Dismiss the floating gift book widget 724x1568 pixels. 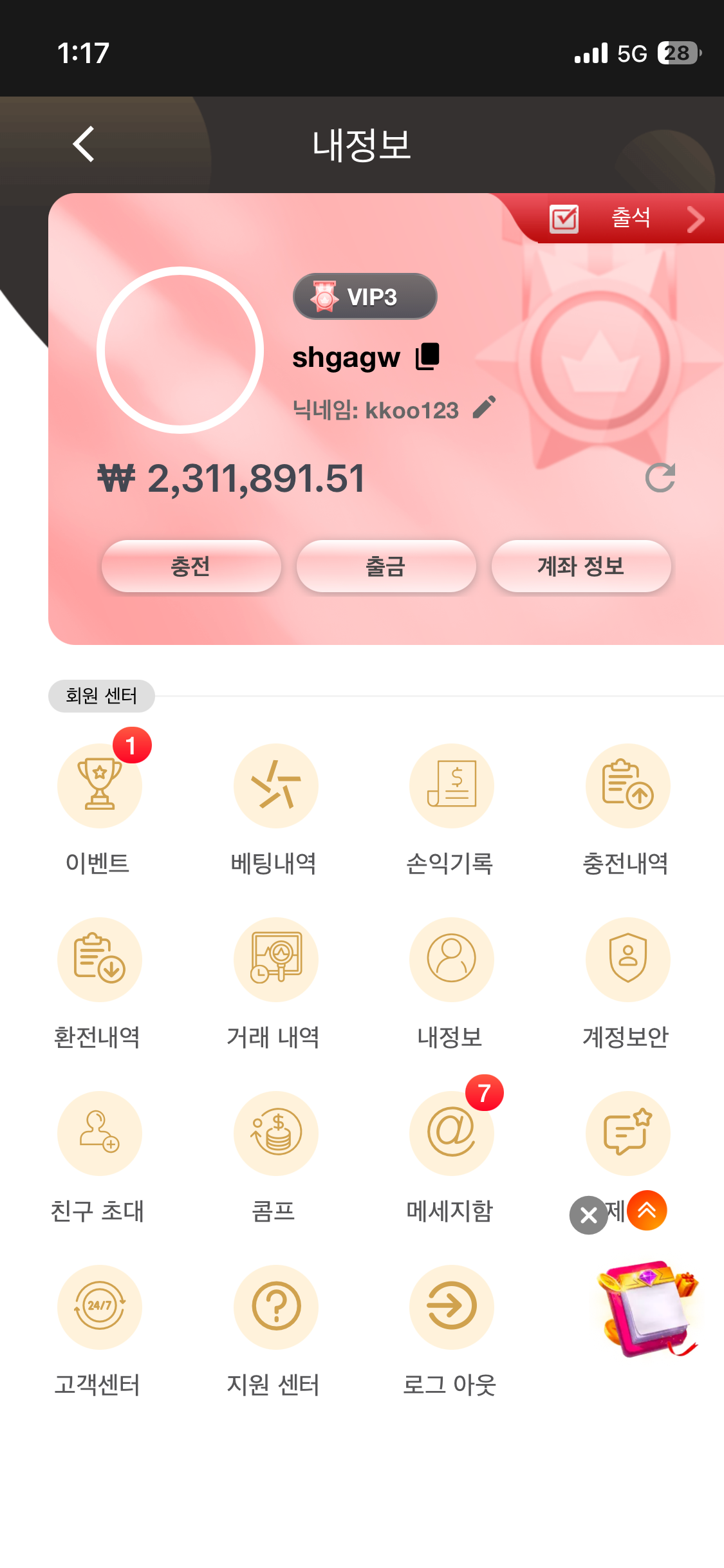click(588, 1215)
